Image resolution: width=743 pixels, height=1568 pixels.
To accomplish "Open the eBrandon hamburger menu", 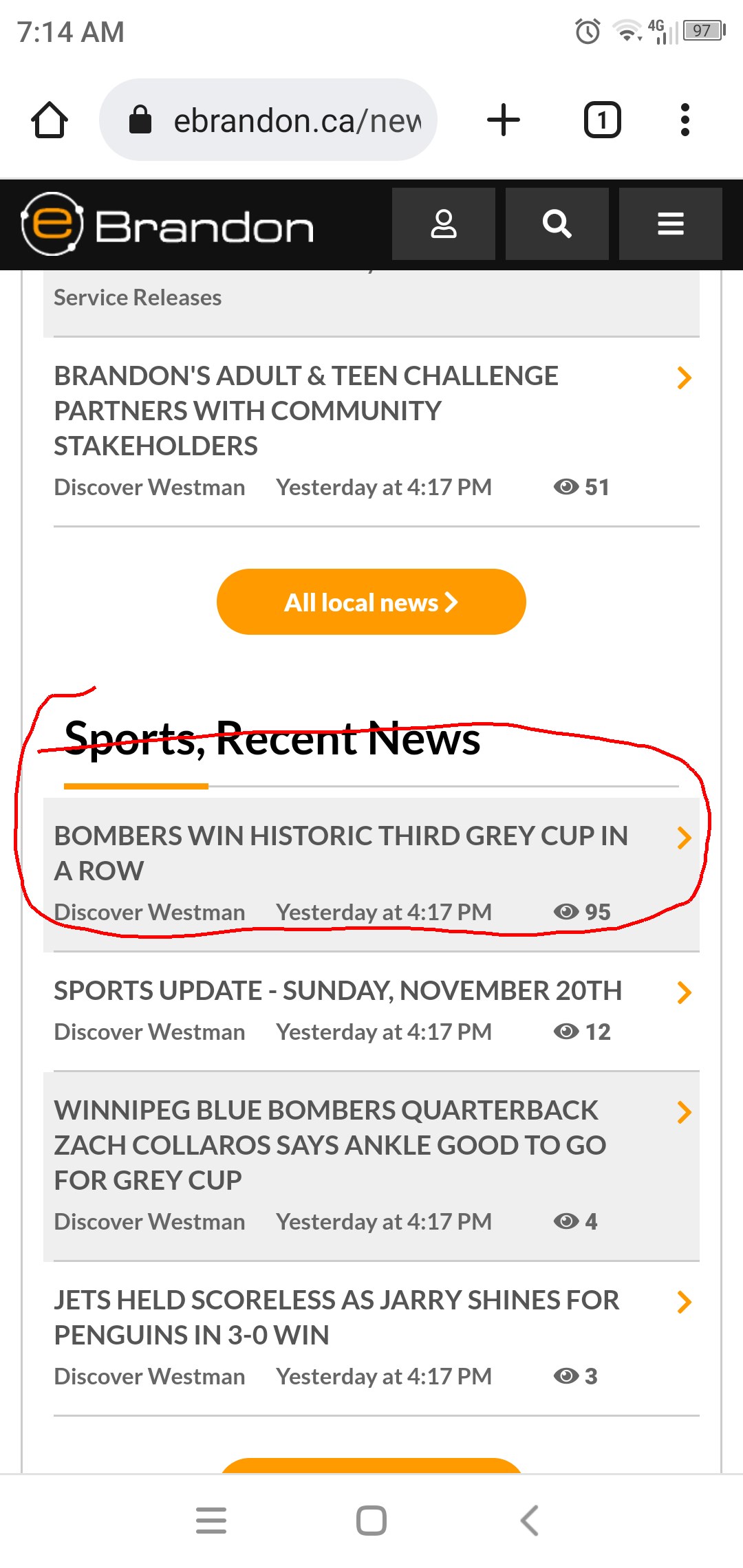I will click(x=671, y=224).
